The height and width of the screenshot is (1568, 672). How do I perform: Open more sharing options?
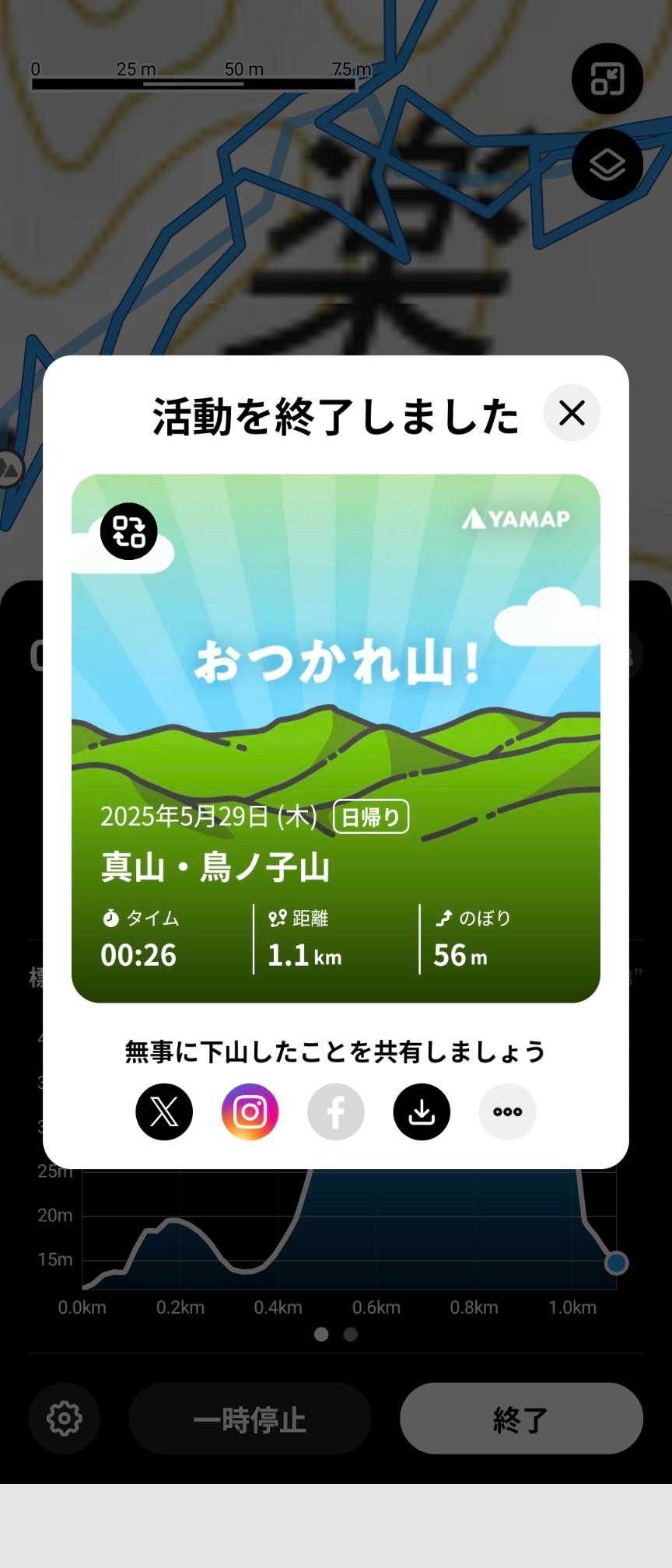click(507, 1111)
